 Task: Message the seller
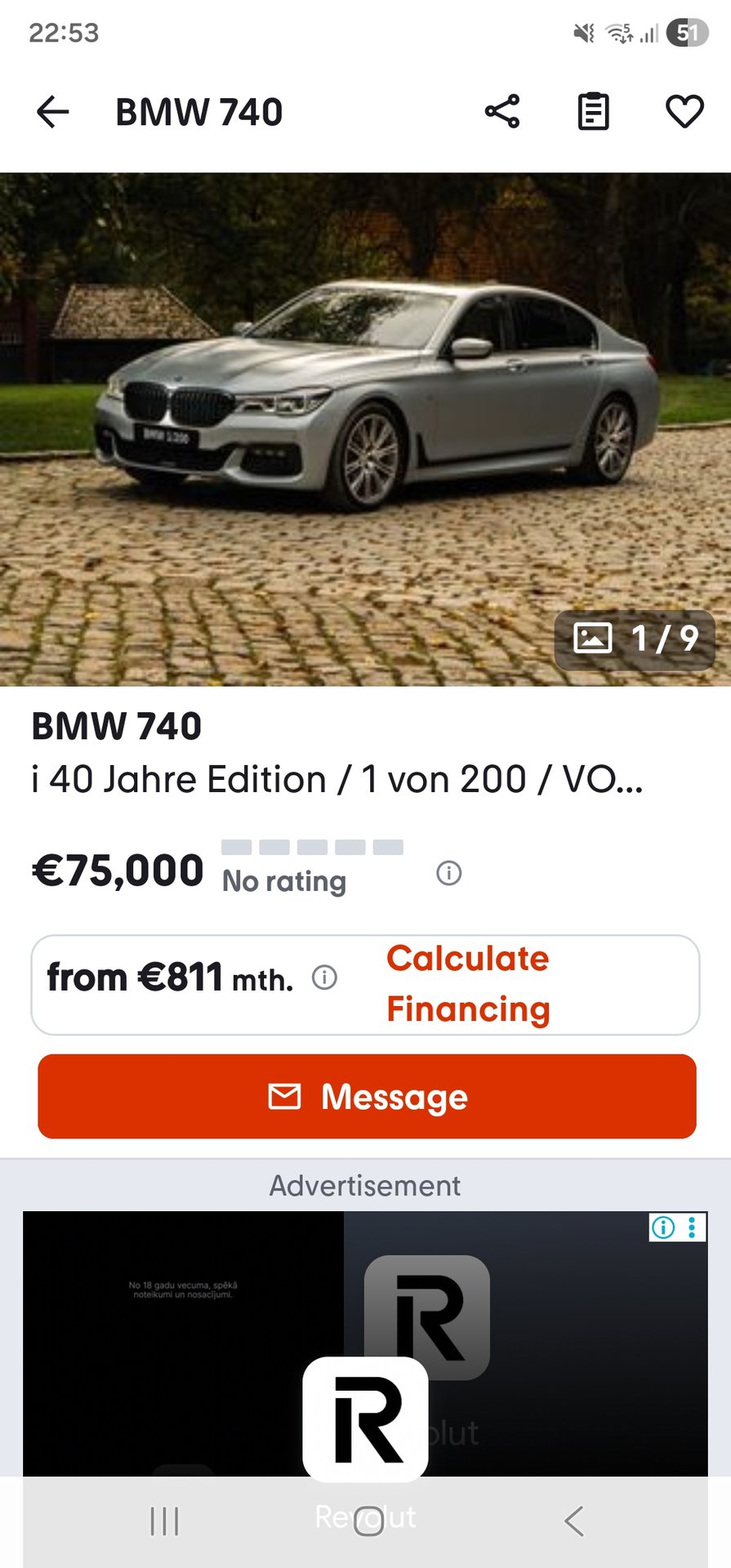367,1097
